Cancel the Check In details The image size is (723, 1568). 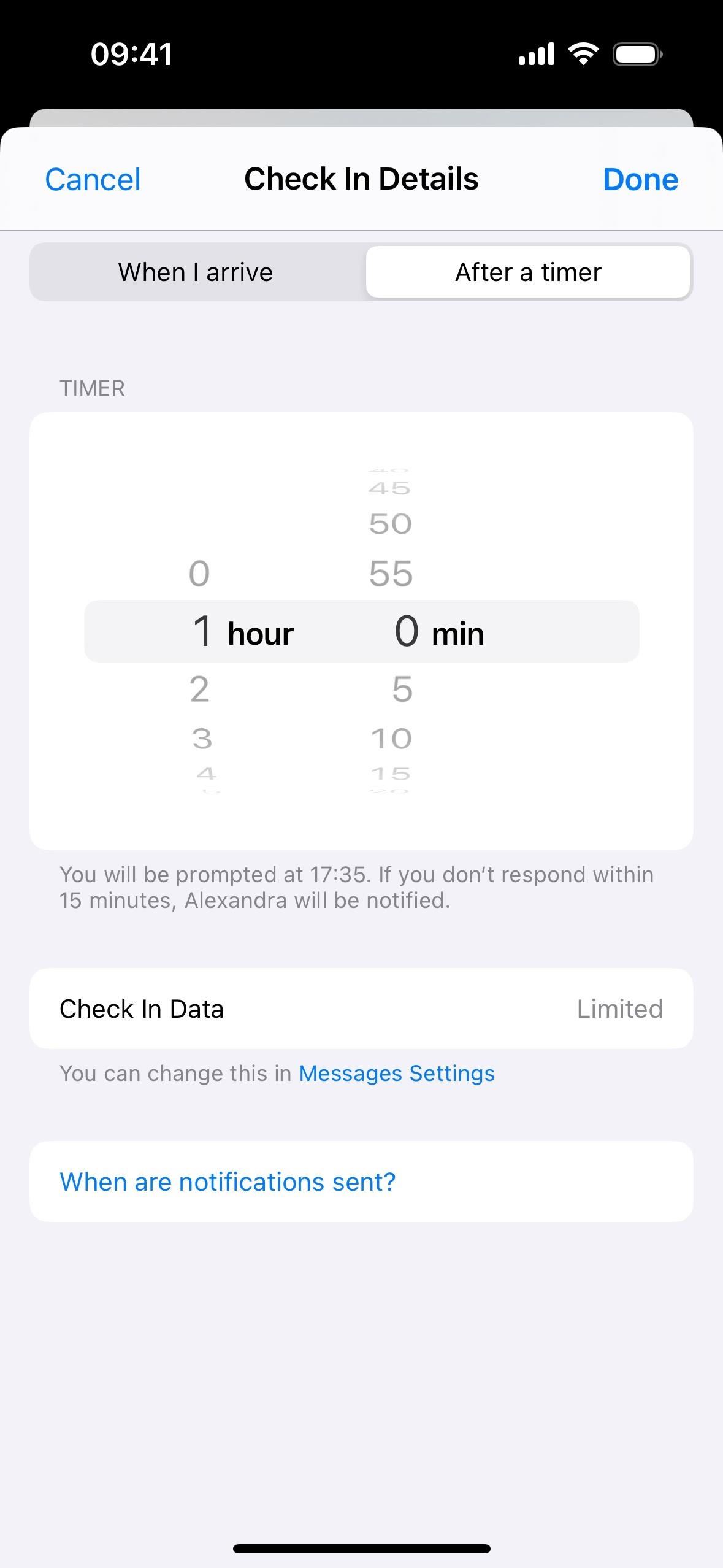(x=93, y=180)
